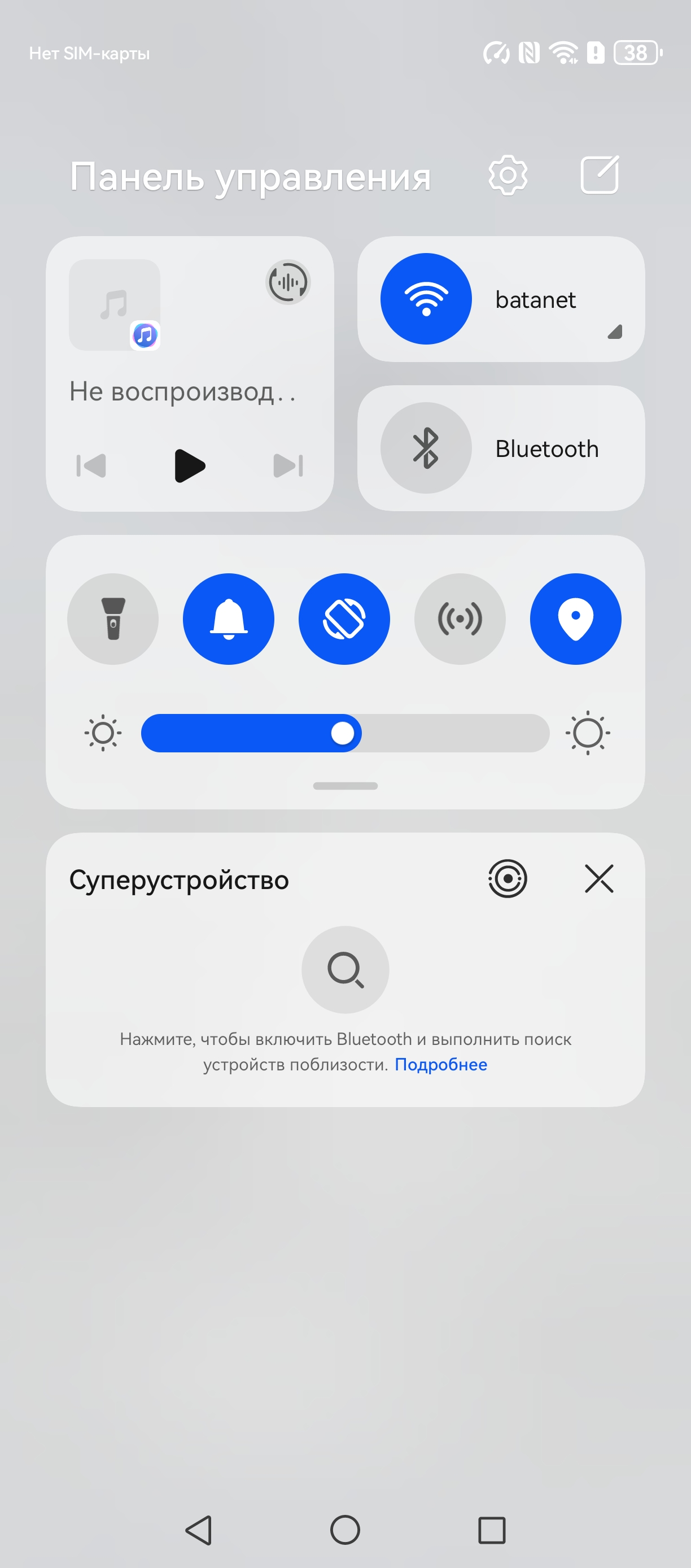Turn off location services
The height and width of the screenshot is (1568, 691).
click(575, 619)
